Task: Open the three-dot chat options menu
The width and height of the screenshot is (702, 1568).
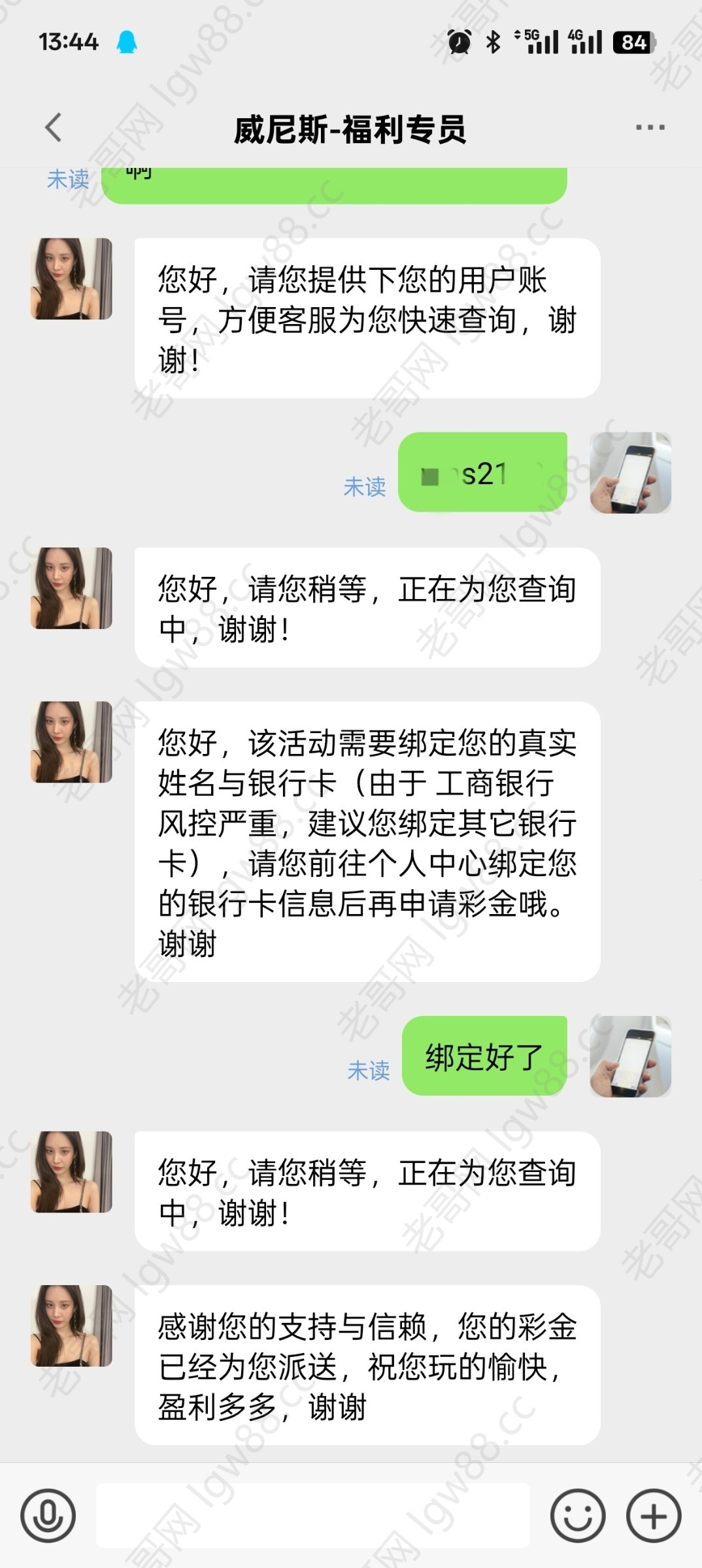Action: 650,127
